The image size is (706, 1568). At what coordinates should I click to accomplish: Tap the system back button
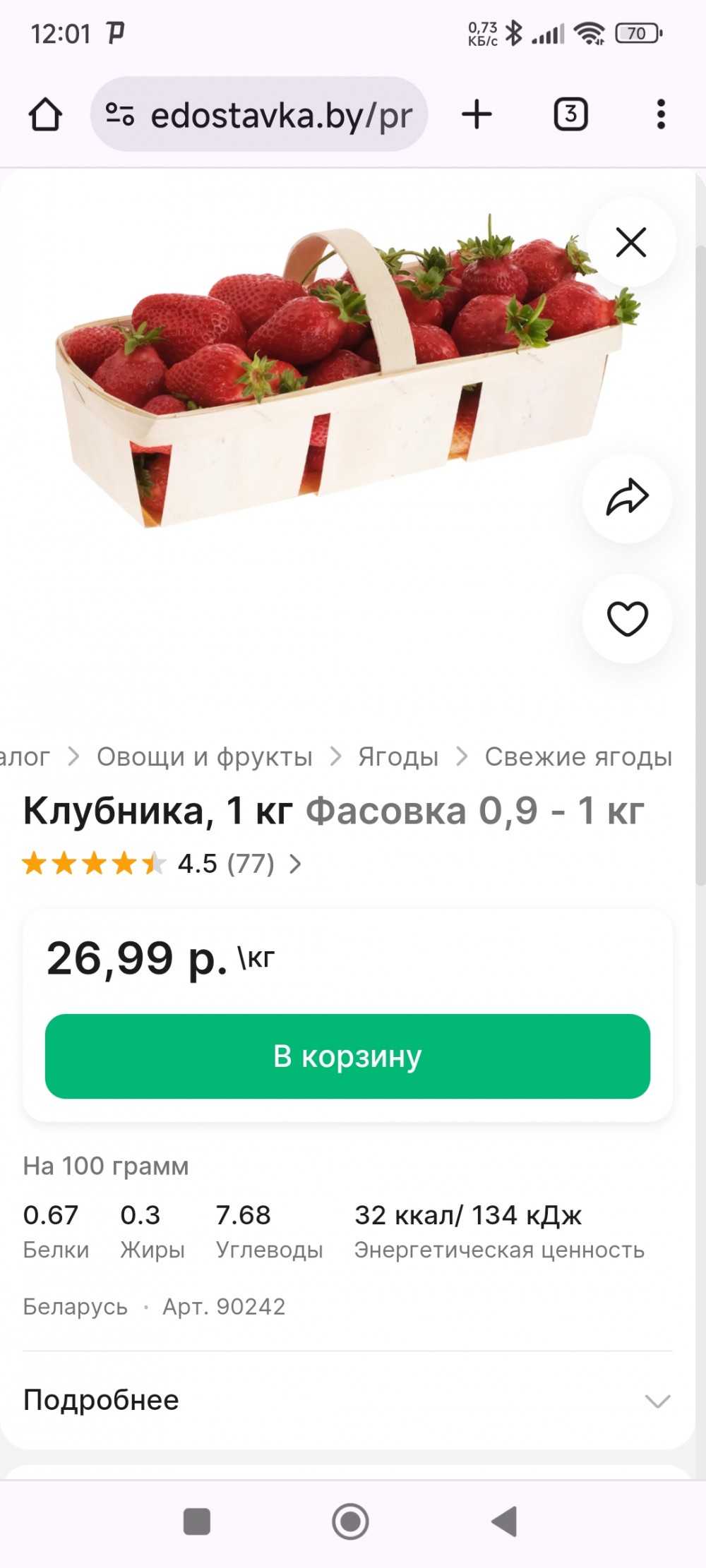[505, 1521]
